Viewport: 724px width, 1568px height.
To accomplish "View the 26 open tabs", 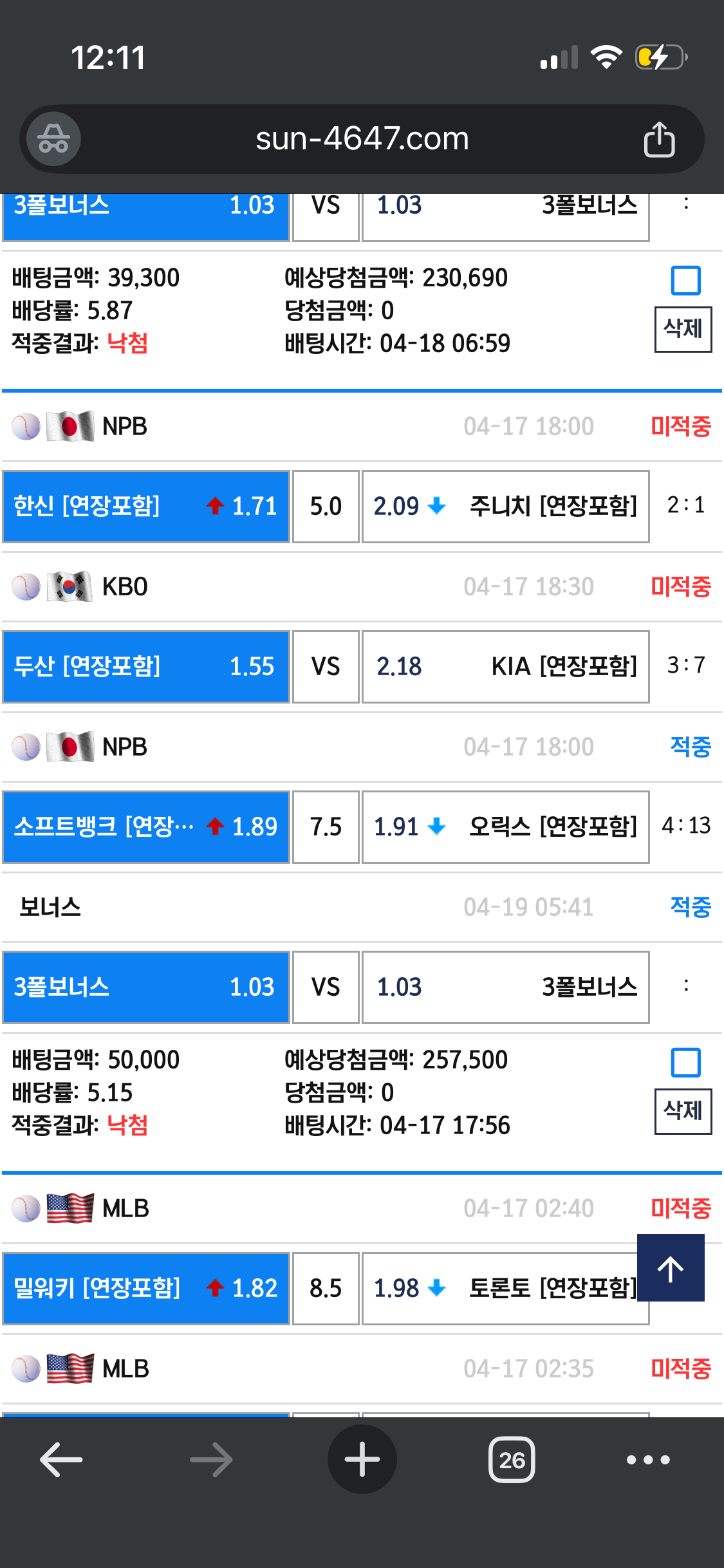I will tap(512, 1459).
